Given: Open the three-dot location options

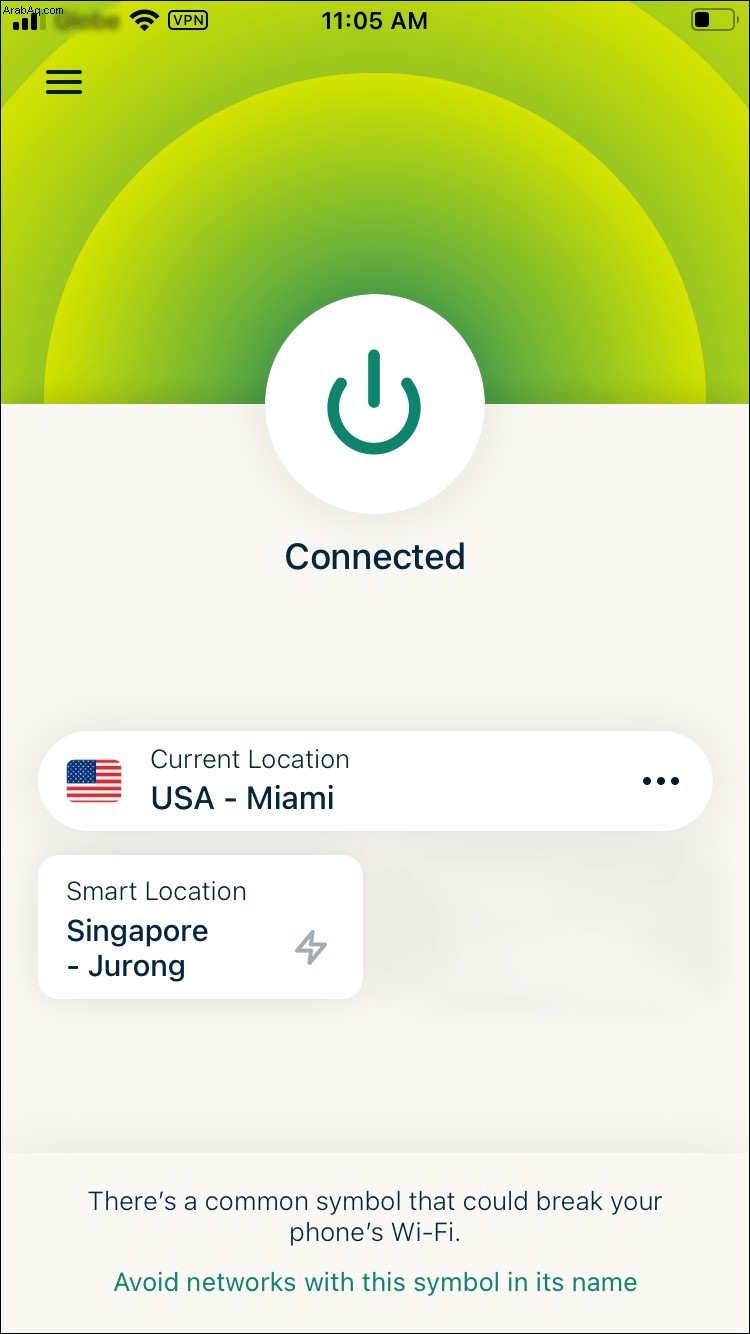Looking at the screenshot, I should (660, 781).
